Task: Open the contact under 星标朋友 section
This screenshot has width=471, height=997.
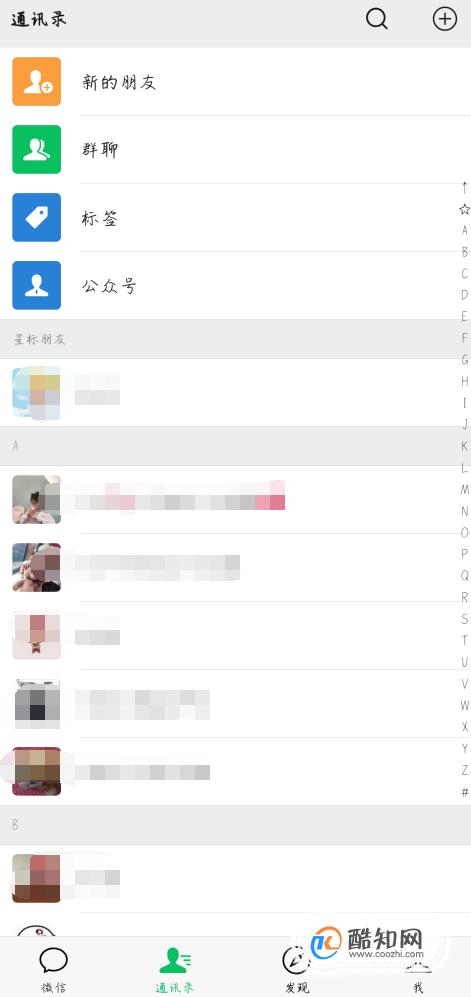Action: pyautogui.click(x=235, y=392)
